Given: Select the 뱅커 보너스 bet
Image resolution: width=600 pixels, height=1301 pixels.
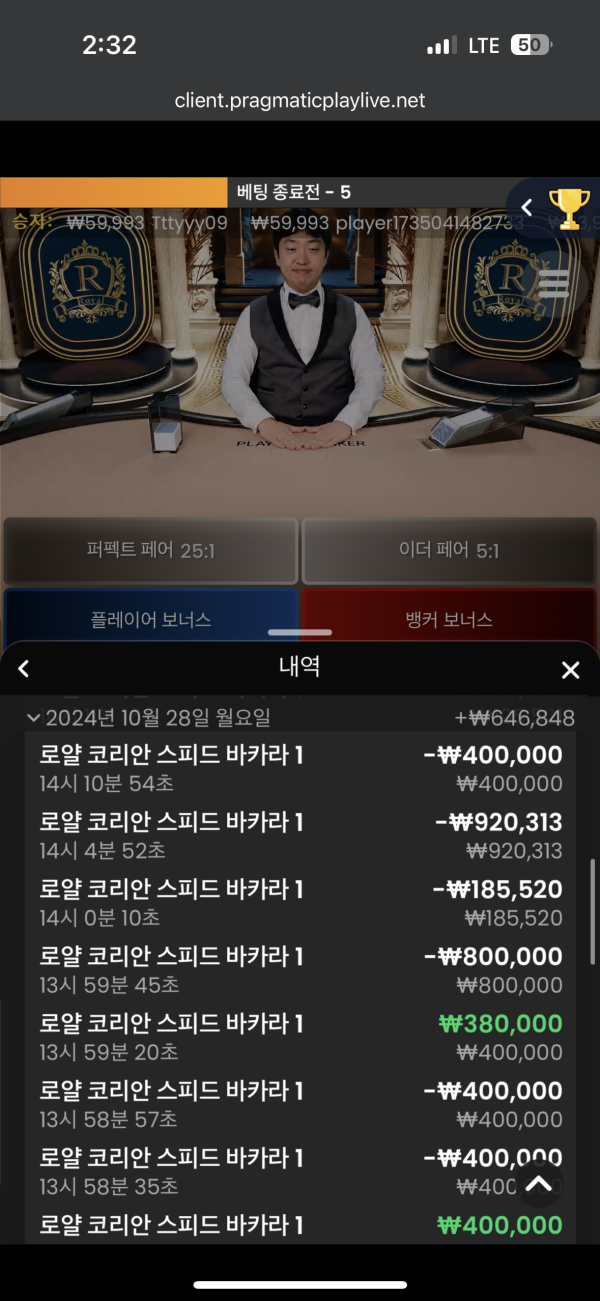Looking at the screenshot, I should [x=448, y=618].
